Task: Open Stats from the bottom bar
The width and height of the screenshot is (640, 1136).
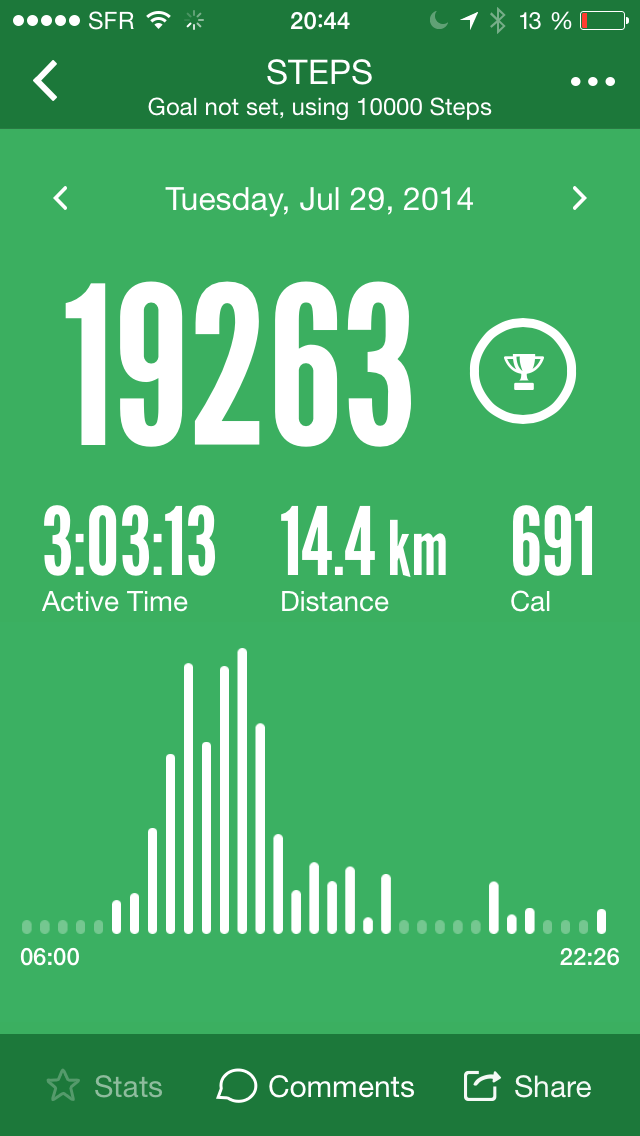Action: [x=104, y=1086]
